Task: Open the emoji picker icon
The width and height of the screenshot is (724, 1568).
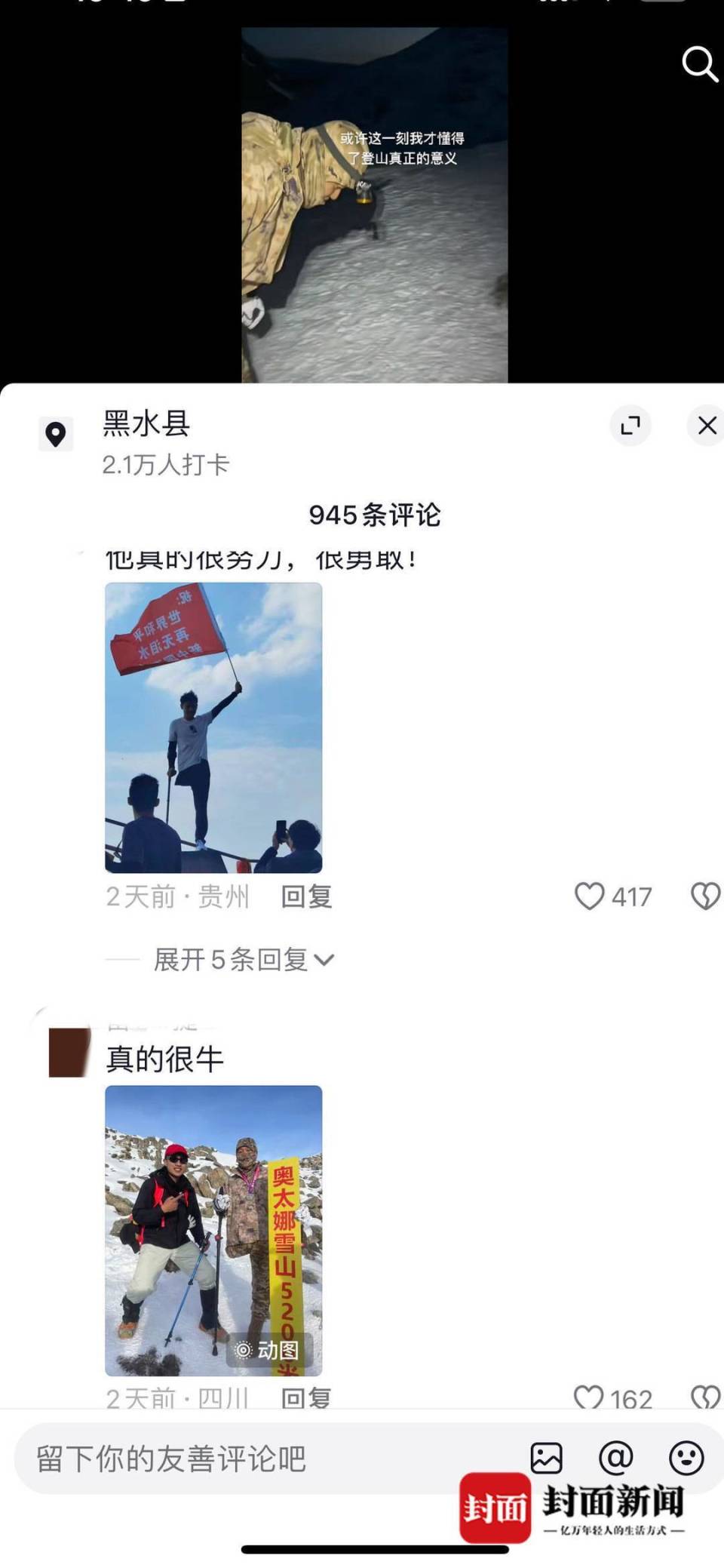Action: pos(686,1459)
